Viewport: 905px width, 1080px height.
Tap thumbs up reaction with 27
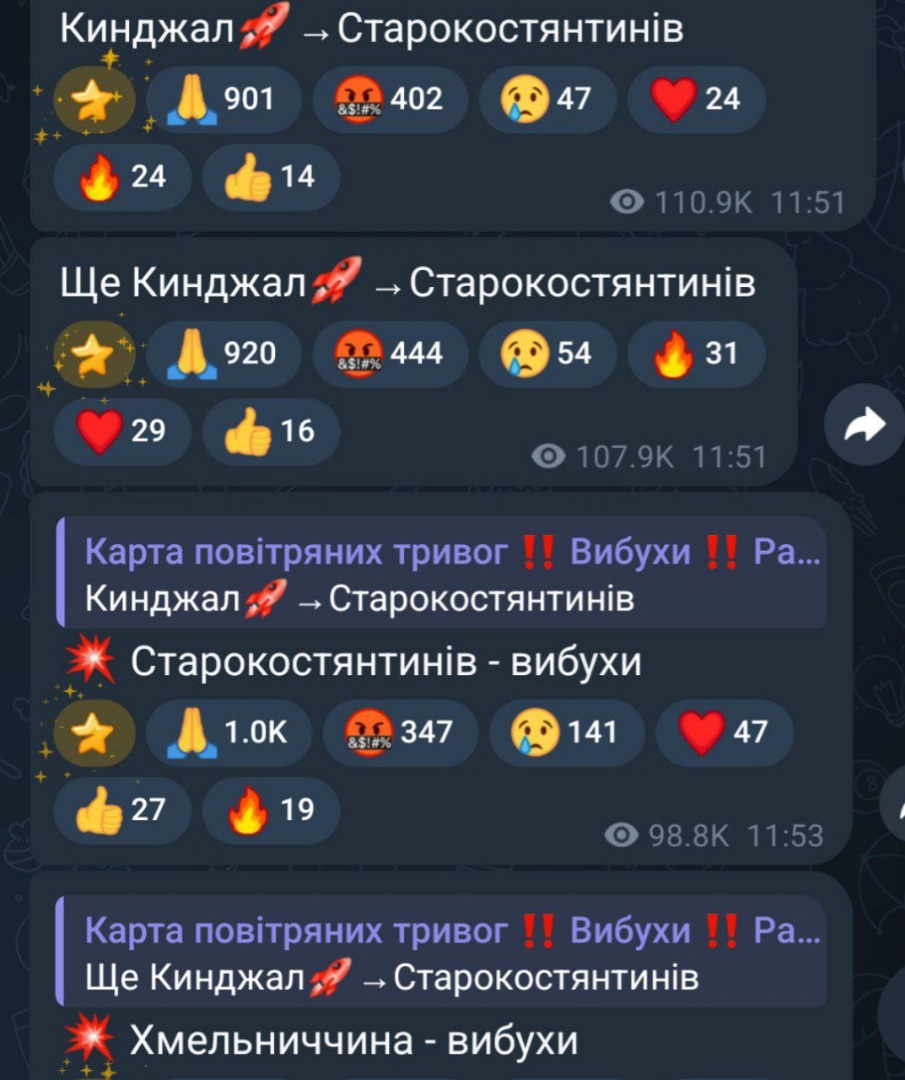[x=122, y=810]
